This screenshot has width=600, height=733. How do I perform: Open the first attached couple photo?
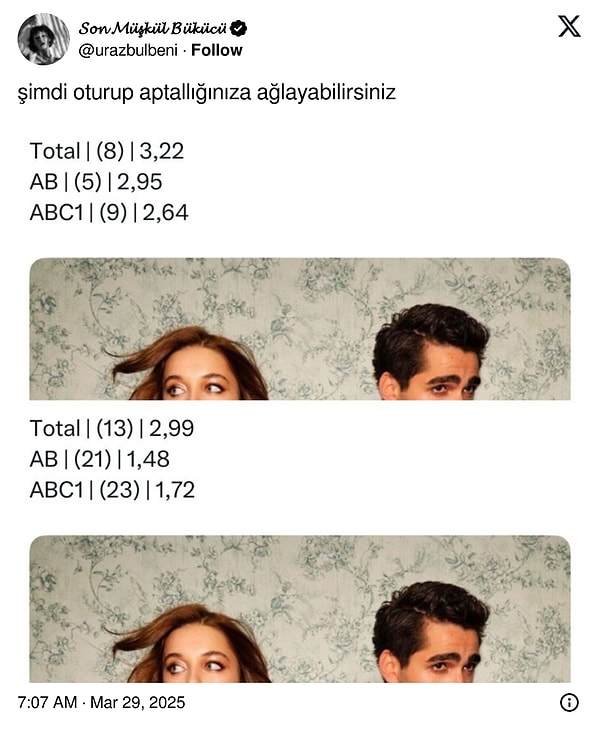[x=300, y=329]
